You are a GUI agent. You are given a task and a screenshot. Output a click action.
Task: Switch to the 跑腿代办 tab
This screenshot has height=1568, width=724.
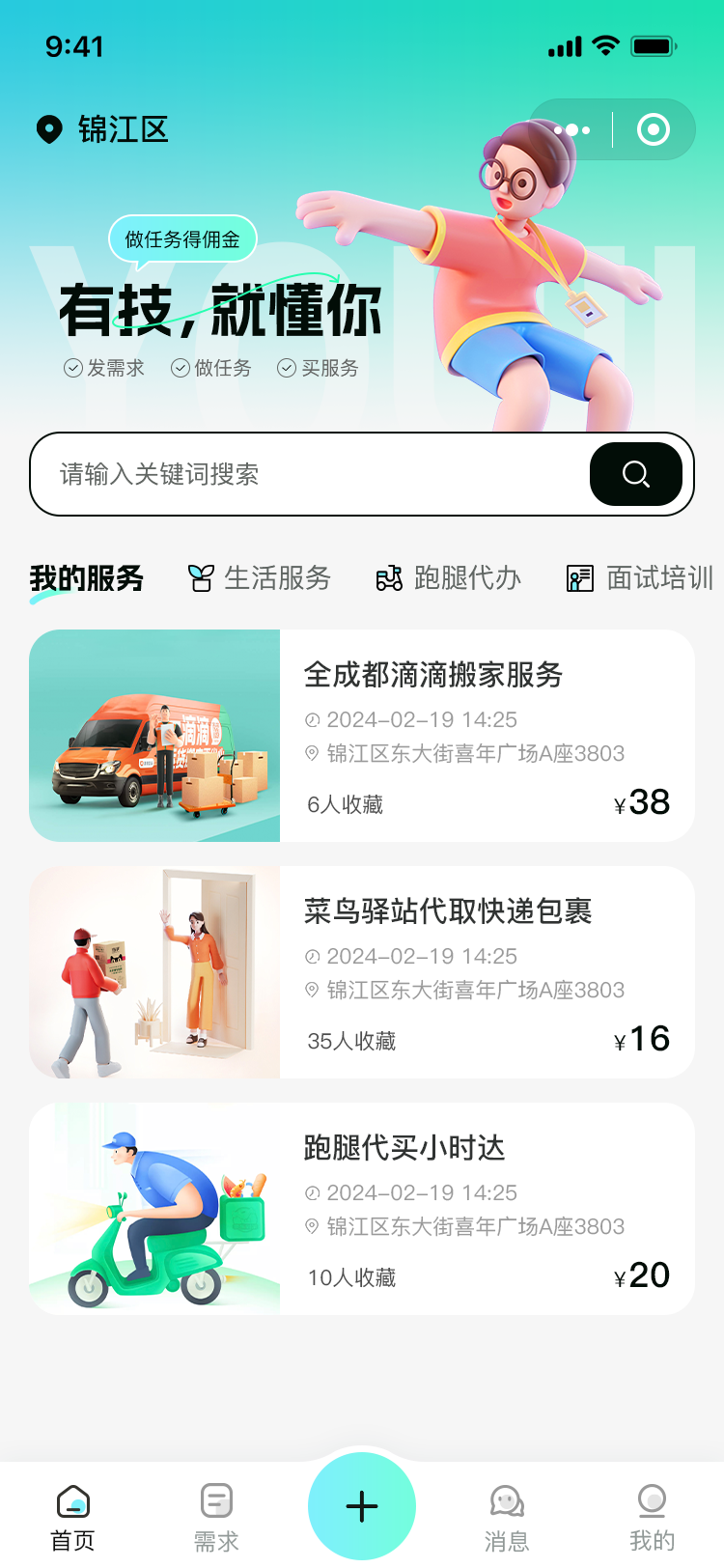pyautogui.click(x=449, y=578)
